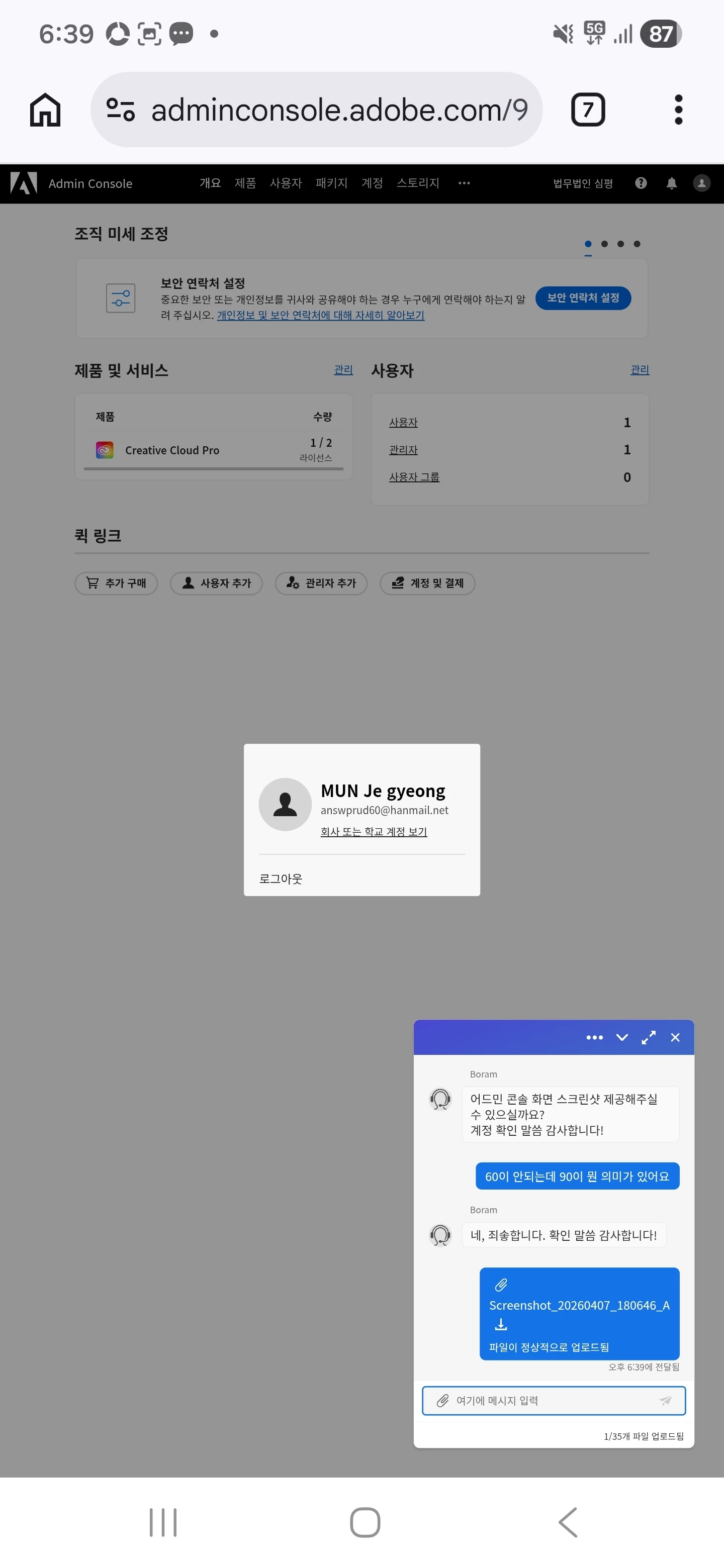Go back with the system back button
Screen dimensions: 724x1568
(568, 1522)
